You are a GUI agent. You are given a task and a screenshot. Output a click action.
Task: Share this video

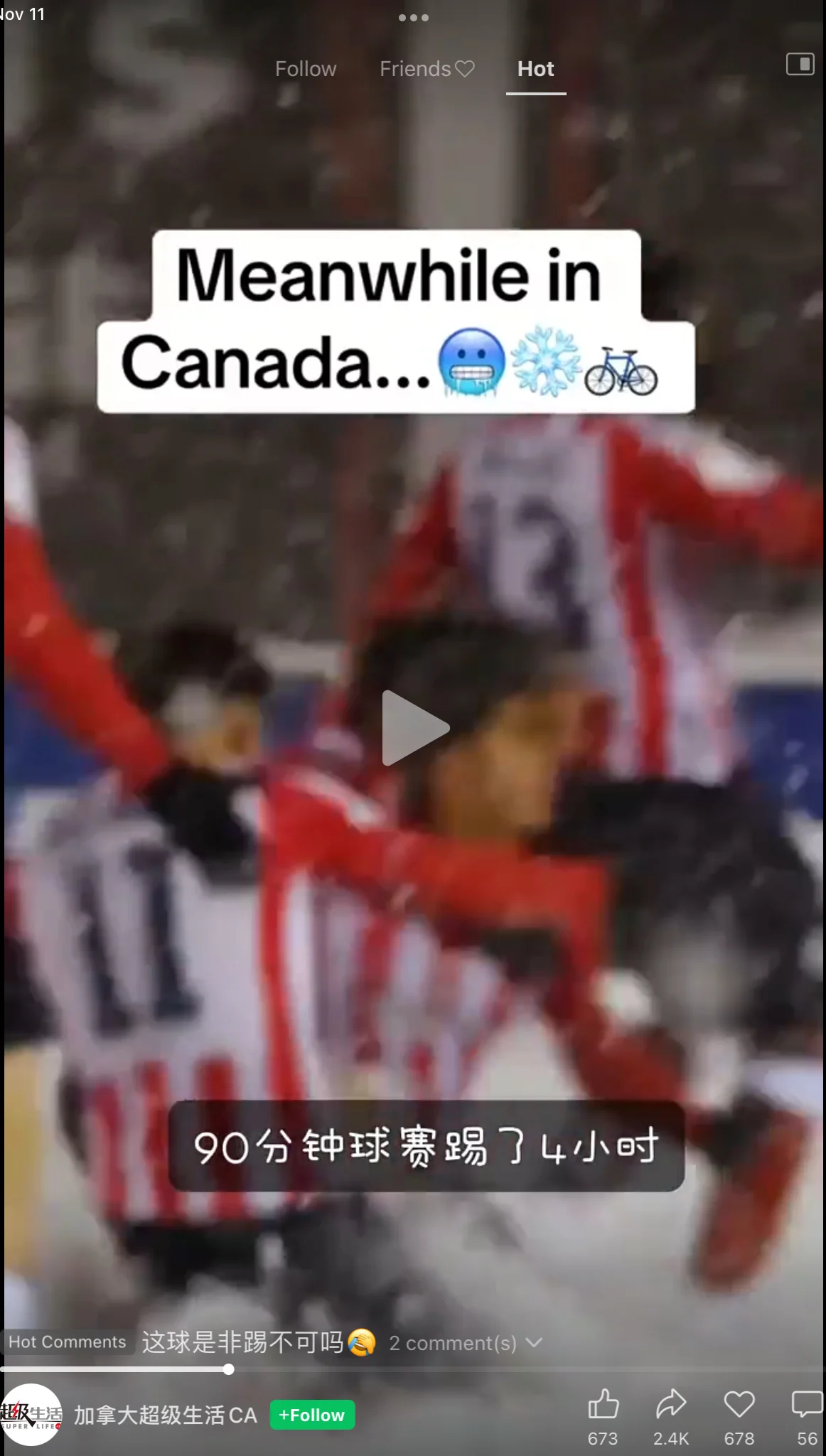pyautogui.click(x=670, y=1405)
